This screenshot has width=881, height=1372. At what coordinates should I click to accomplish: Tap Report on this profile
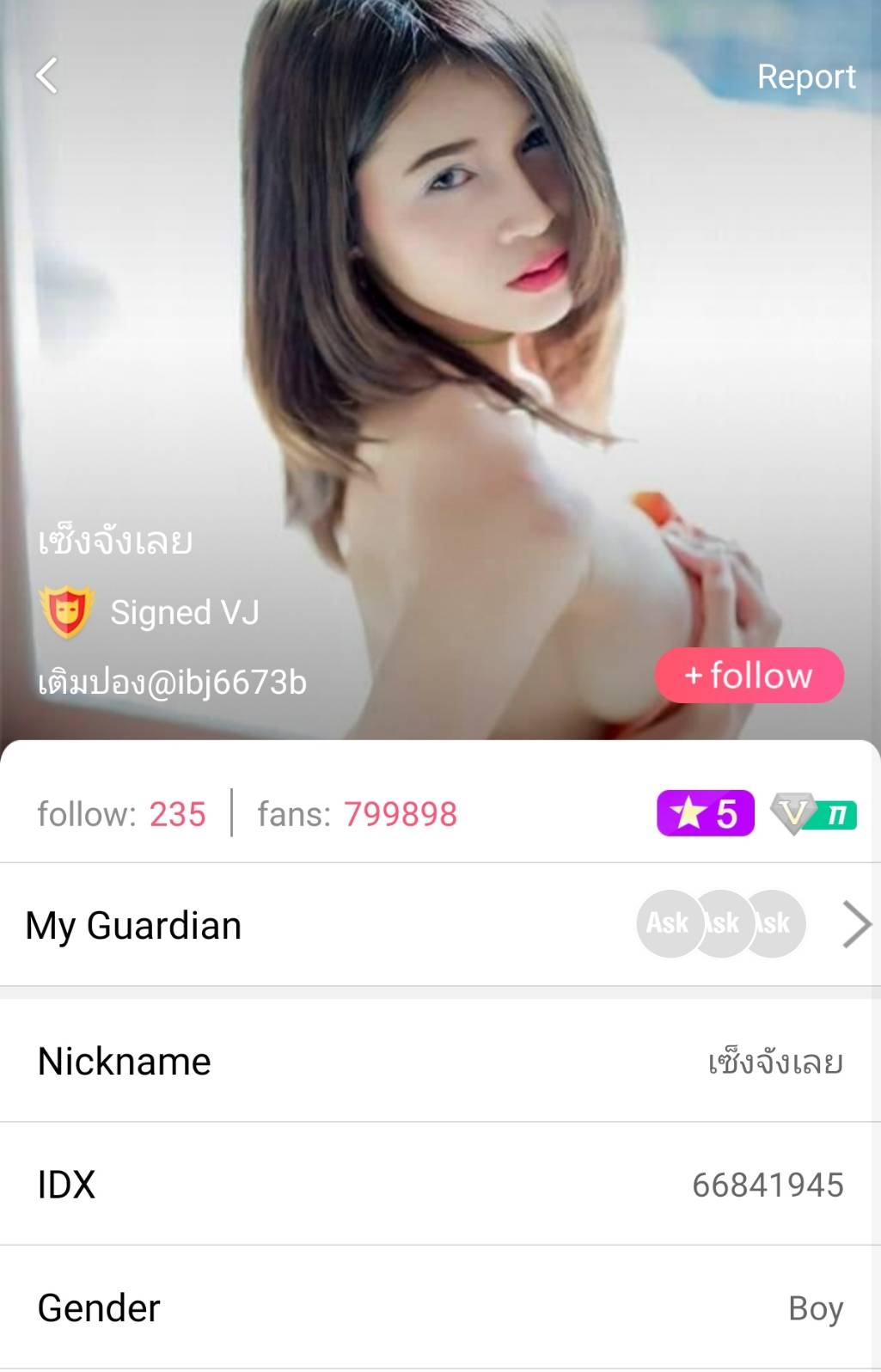pyautogui.click(x=805, y=77)
